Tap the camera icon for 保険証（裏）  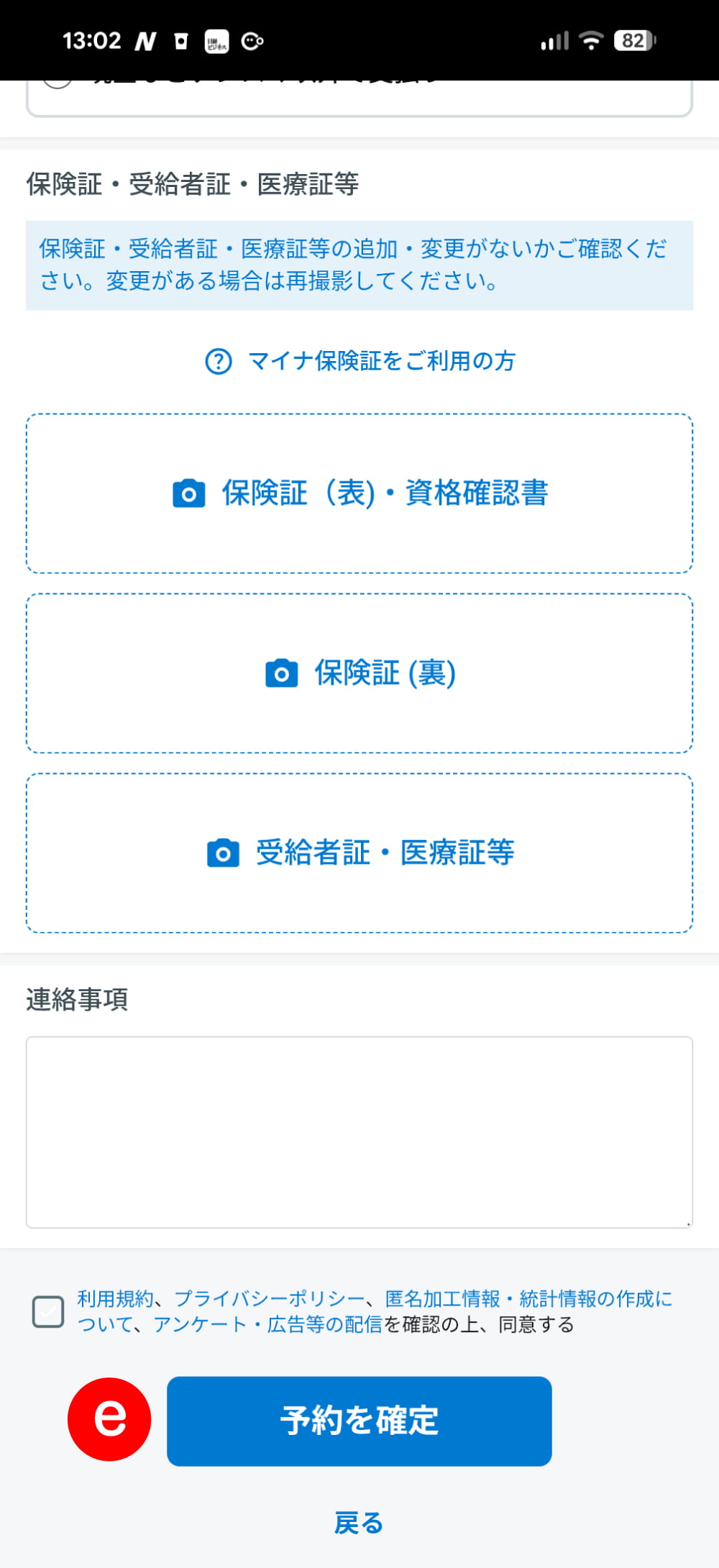click(x=281, y=674)
